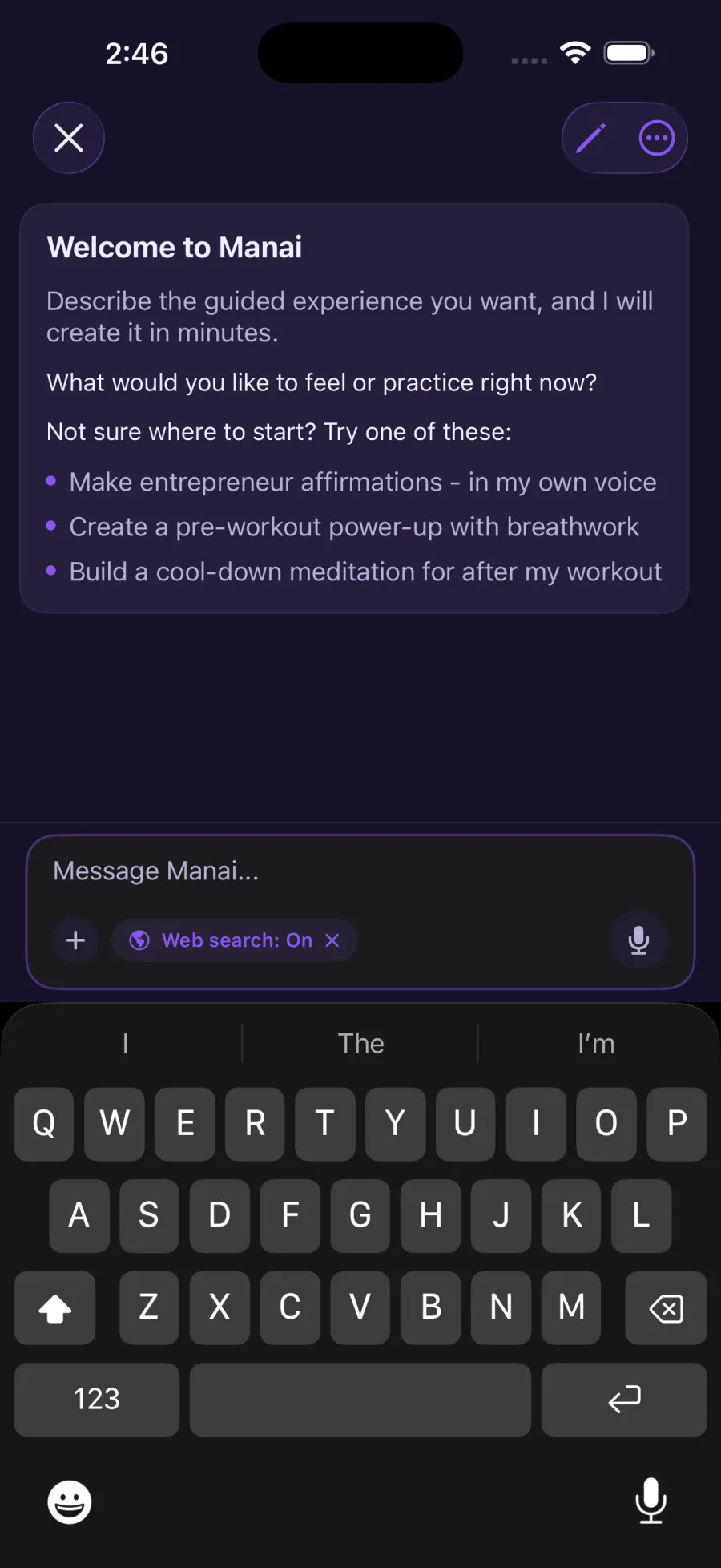Tap the battery indicator in the status bar
Screen dimensions: 721x1568
(630, 51)
